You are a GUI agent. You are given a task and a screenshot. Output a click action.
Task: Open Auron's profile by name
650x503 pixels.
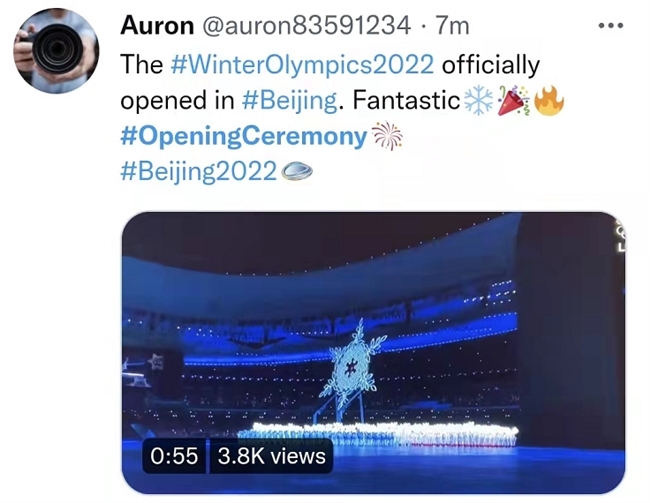pos(157,24)
